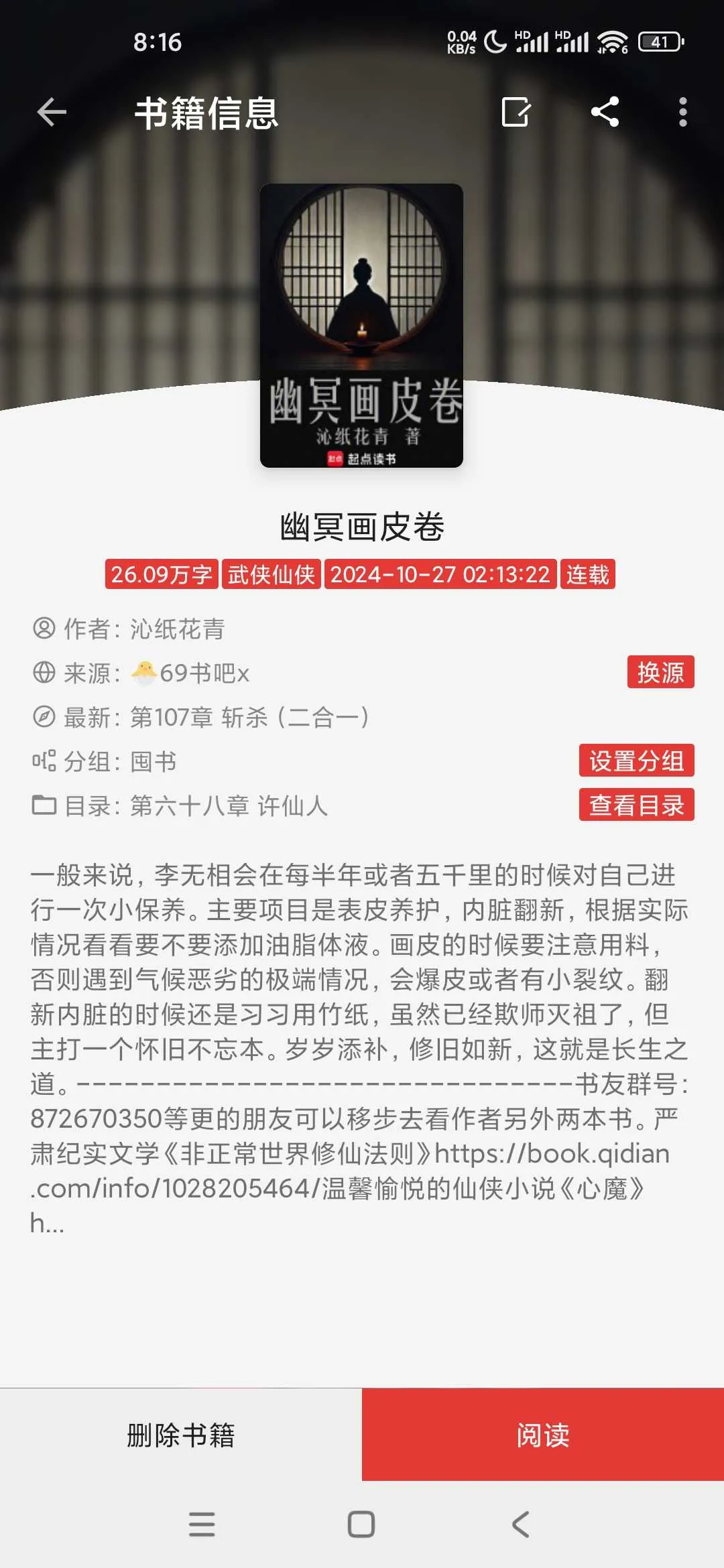The width and height of the screenshot is (724, 1568).
Task: Share this book
Action: (605, 112)
